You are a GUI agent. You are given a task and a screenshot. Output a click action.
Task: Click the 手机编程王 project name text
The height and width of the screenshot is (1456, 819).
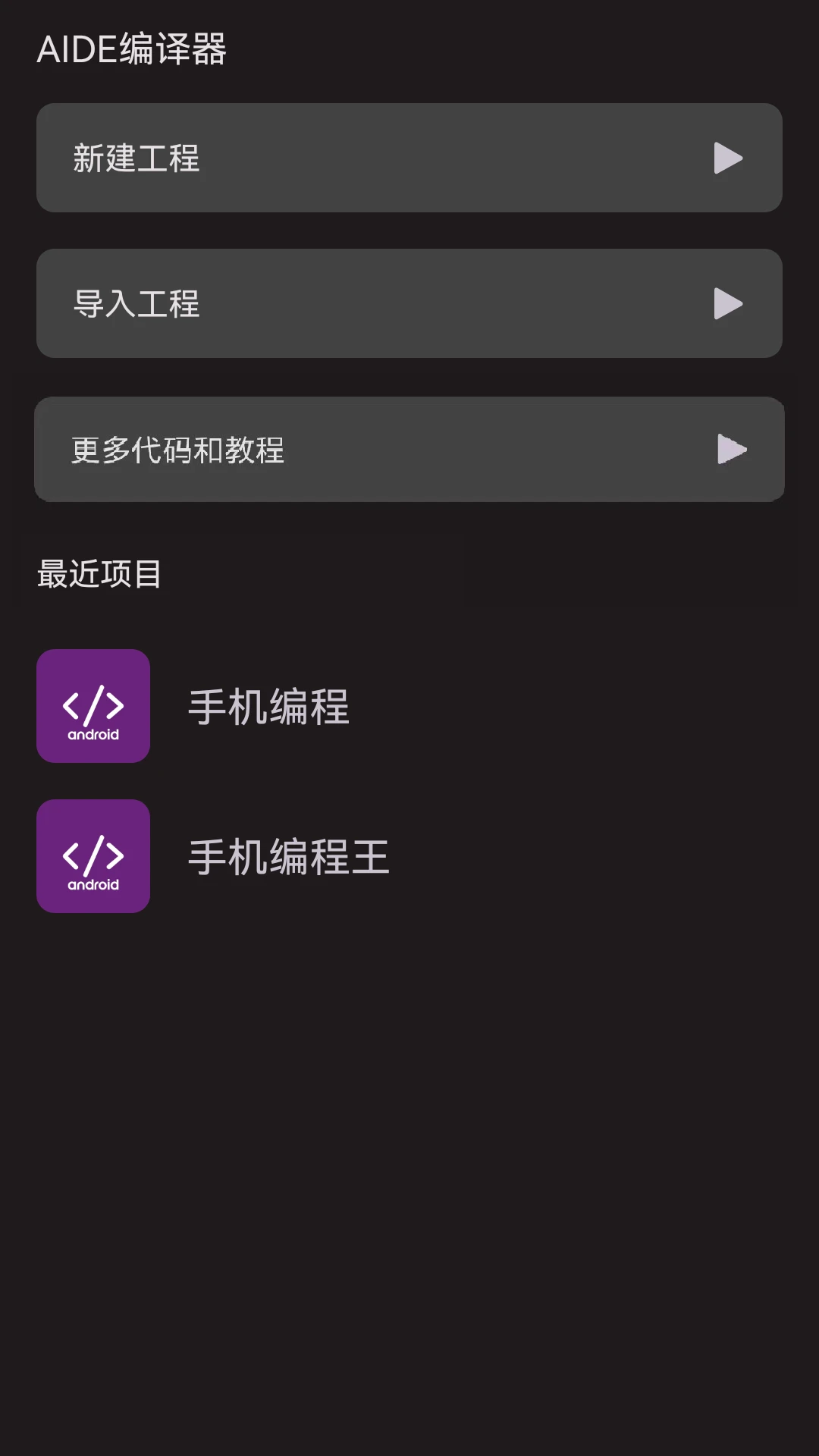(x=288, y=856)
